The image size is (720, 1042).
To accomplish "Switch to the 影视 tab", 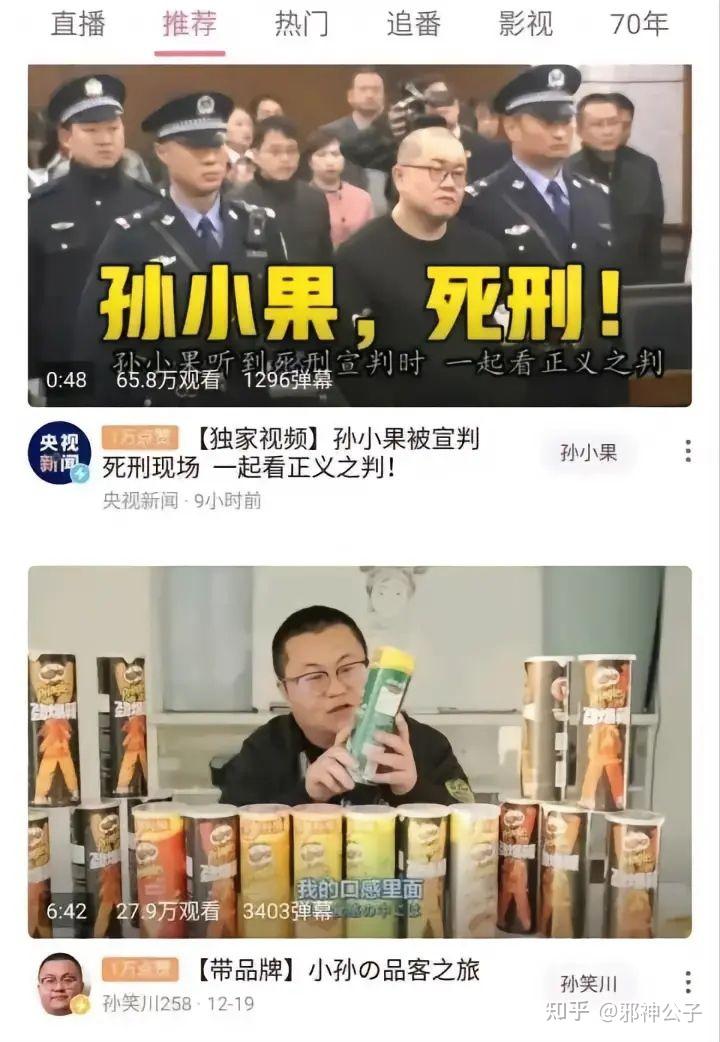I will (525, 24).
